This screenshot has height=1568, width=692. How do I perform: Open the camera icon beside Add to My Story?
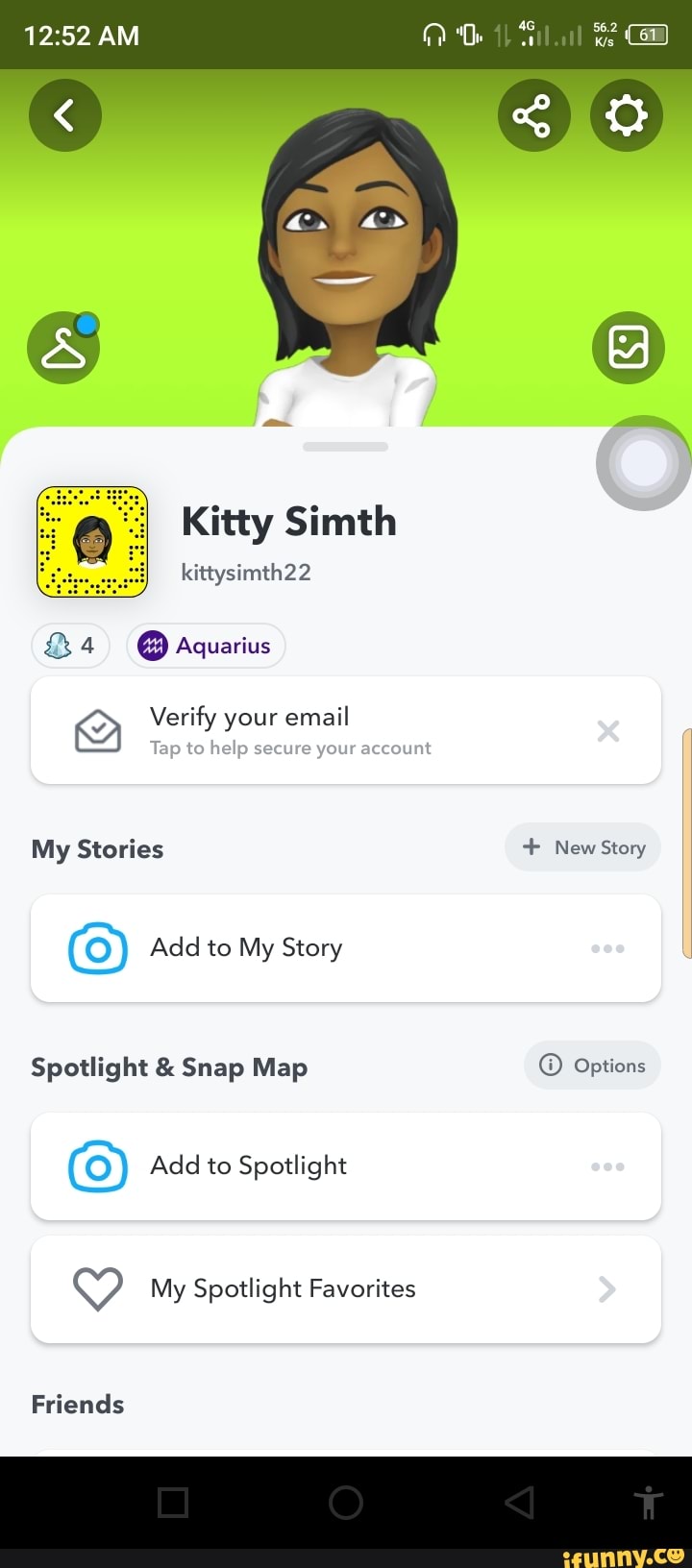97,948
